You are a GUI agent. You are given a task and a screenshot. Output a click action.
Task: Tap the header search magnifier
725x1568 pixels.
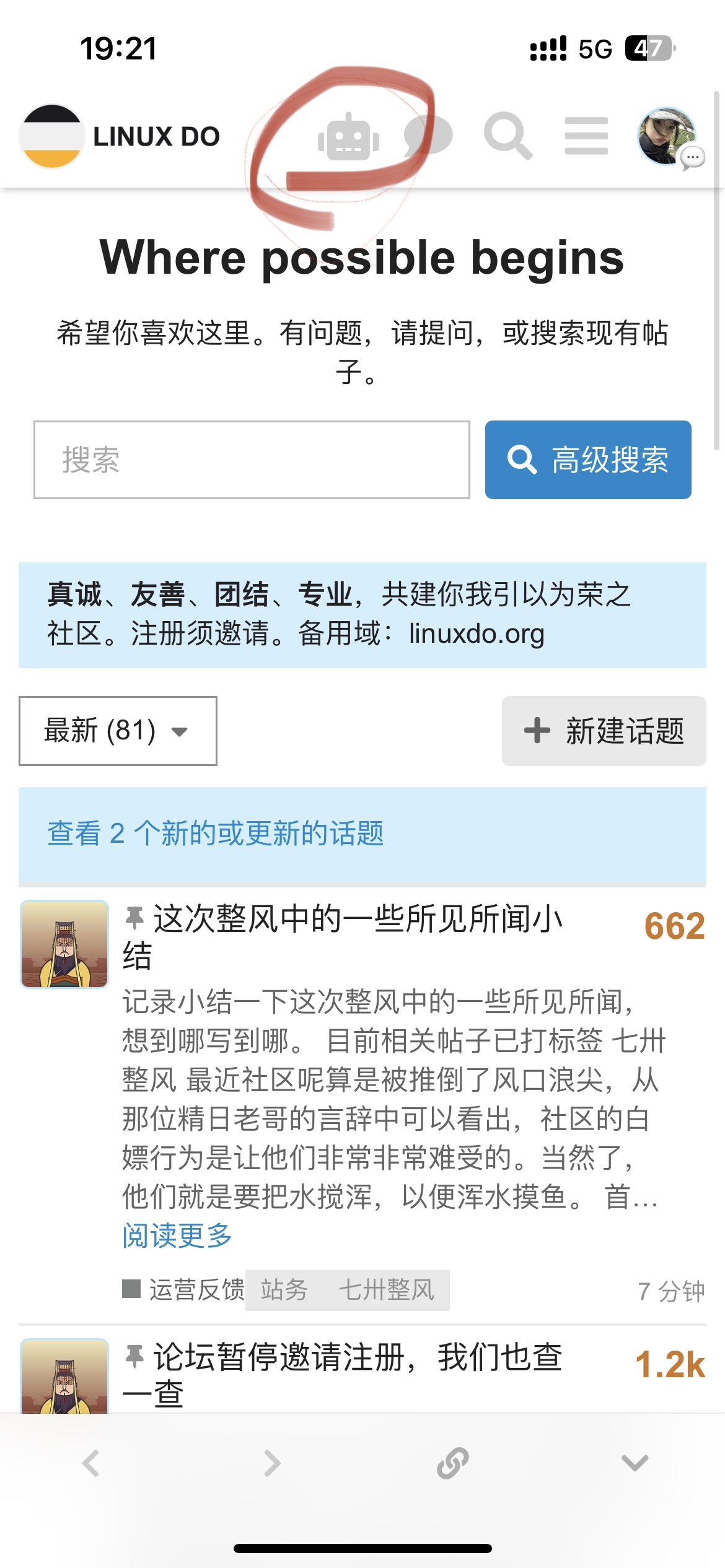508,136
